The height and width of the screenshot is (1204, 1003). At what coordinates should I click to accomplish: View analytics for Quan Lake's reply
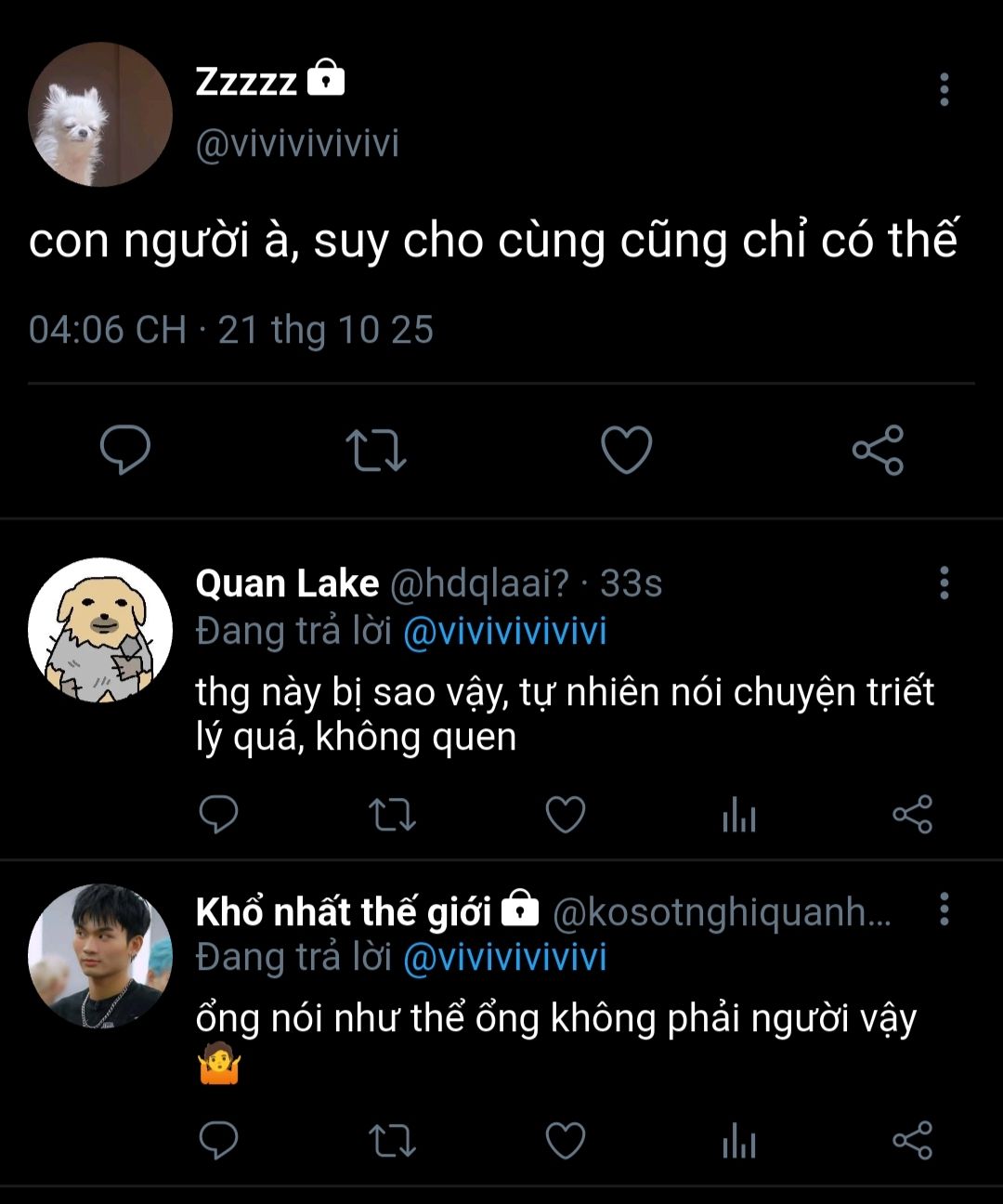[739, 815]
